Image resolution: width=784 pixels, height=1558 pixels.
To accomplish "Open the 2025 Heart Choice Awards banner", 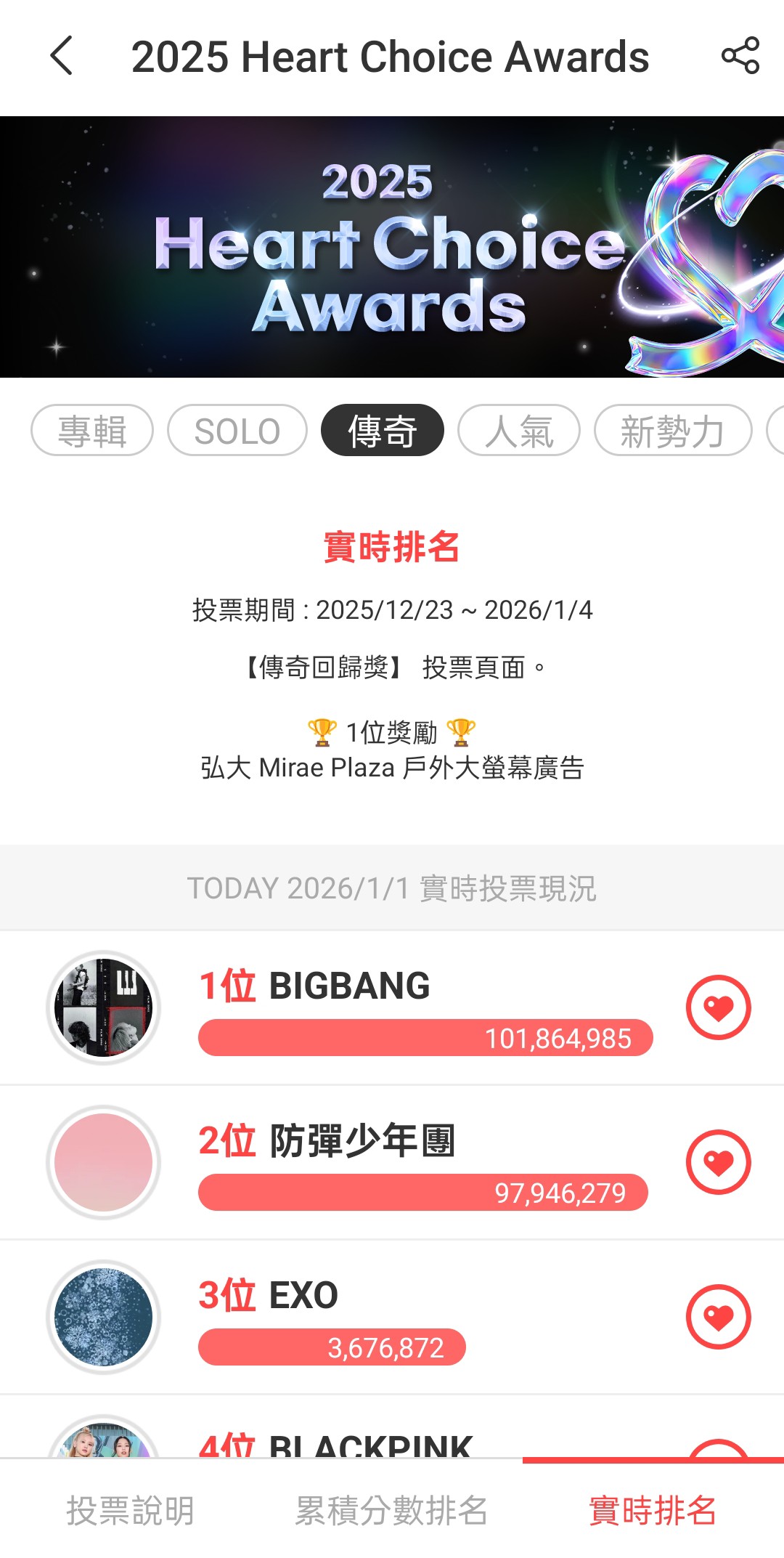I will [x=392, y=247].
